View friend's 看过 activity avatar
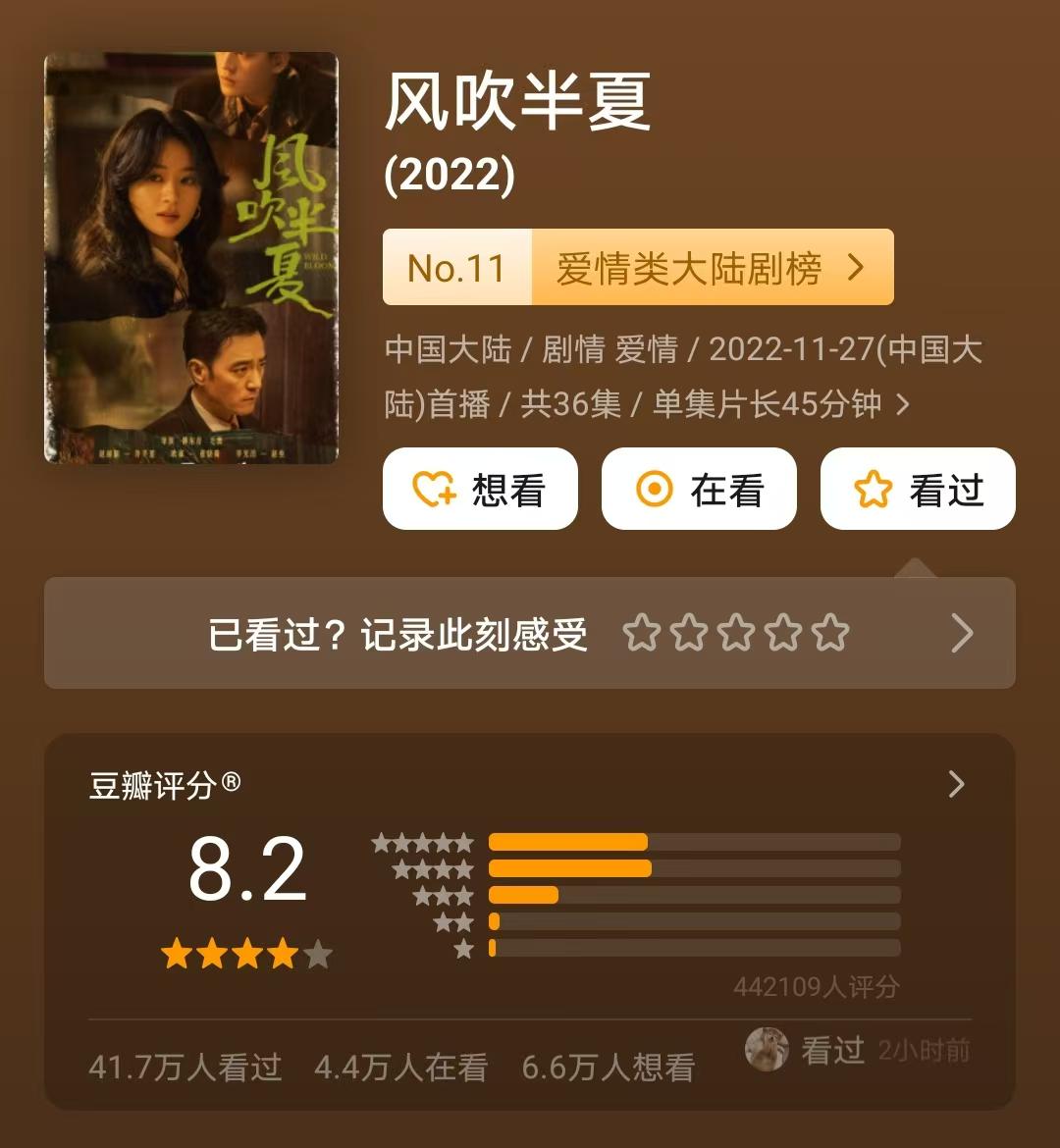Image resolution: width=1060 pixels, height=1148 pixels. click(x=767, y=1050)
